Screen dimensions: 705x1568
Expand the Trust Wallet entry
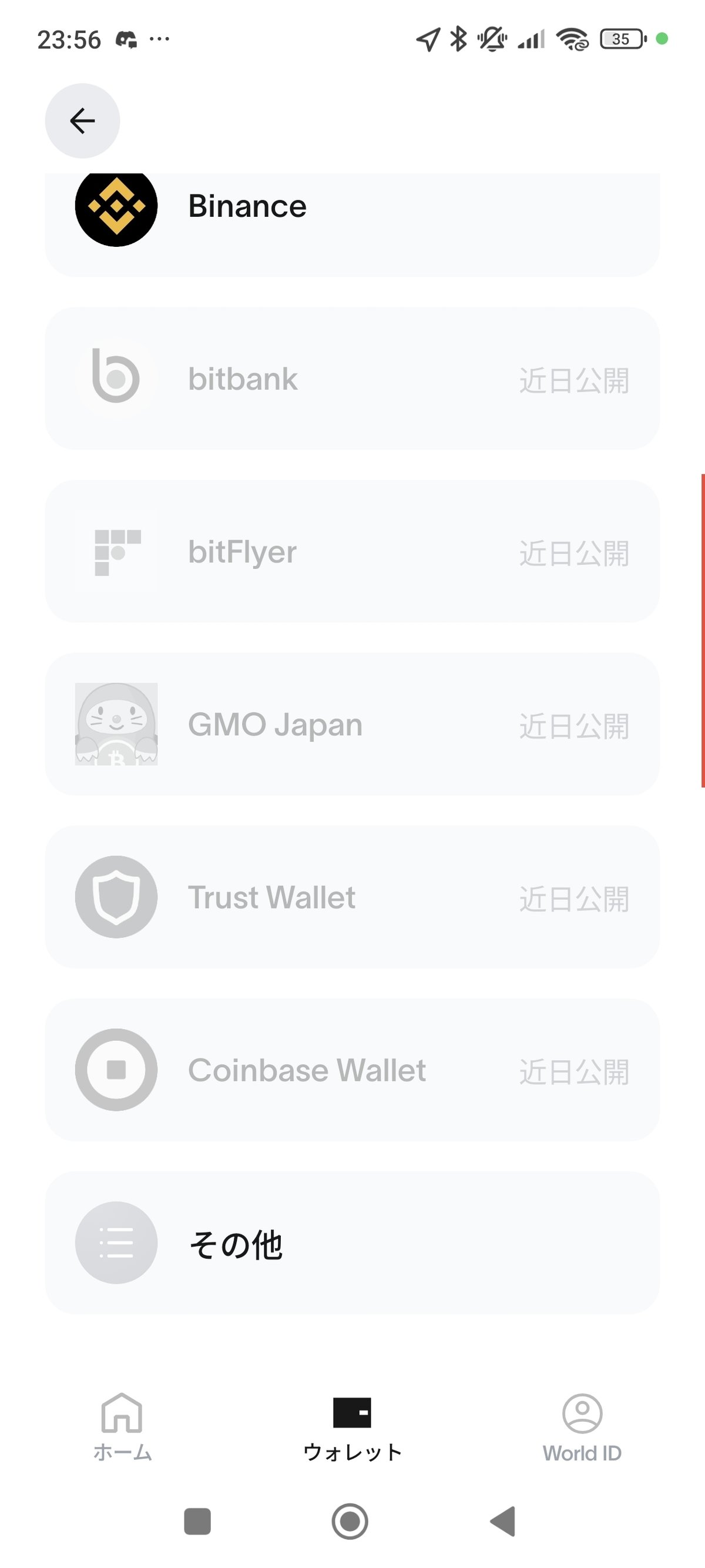[x=351, y=897]
